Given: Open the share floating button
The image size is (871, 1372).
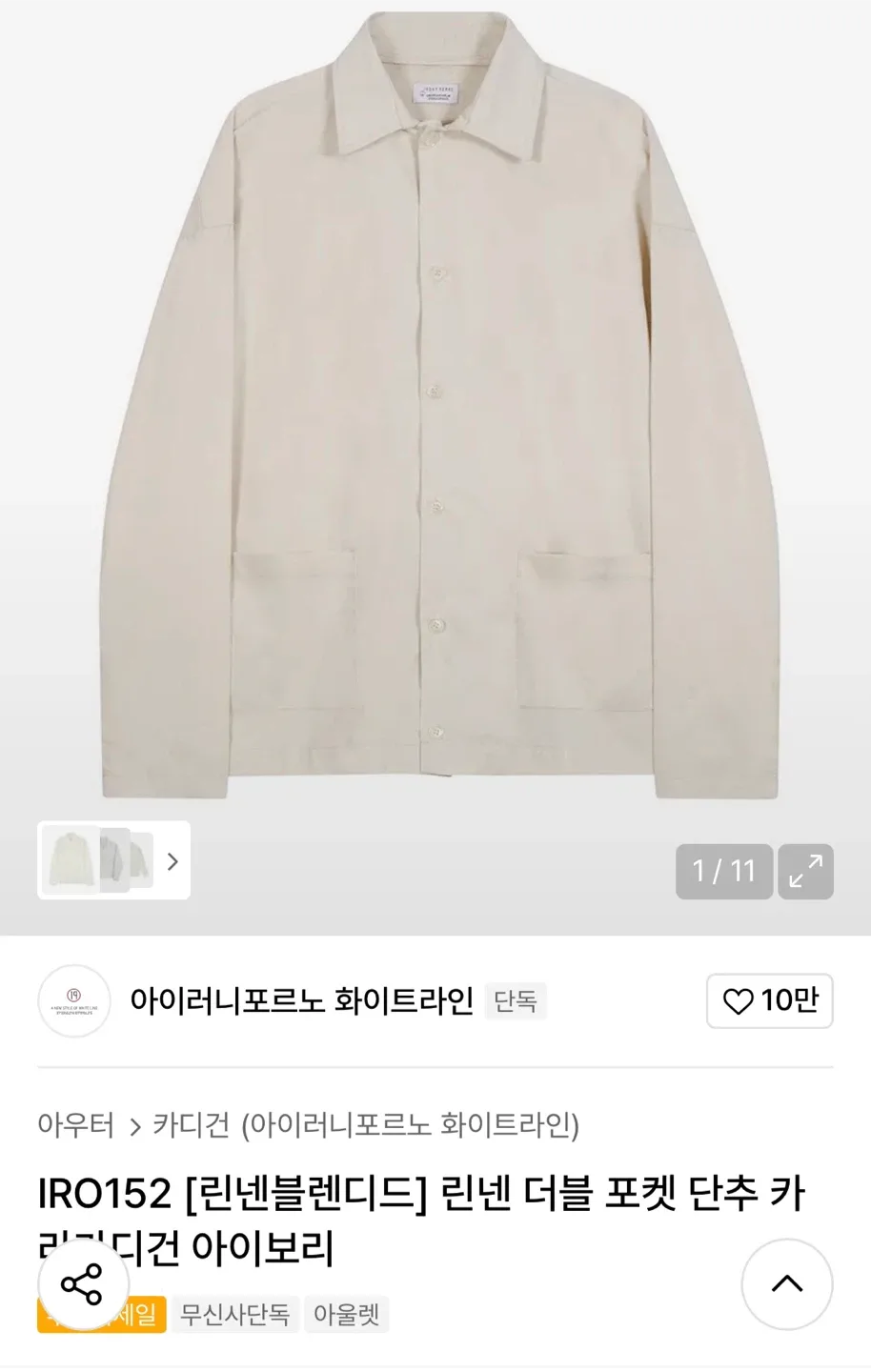Looking at the screenshot, I should 82,1284.
